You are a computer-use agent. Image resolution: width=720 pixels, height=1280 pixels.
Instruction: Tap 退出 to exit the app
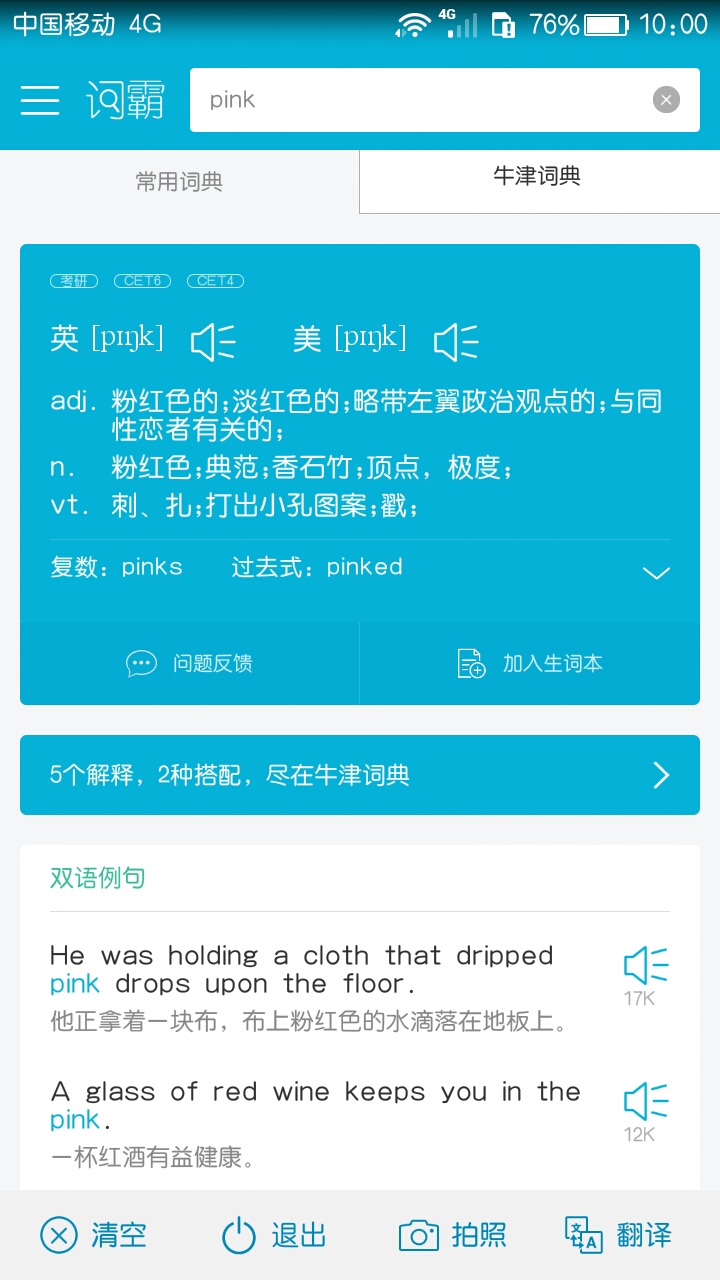(x=274, y=1236)
